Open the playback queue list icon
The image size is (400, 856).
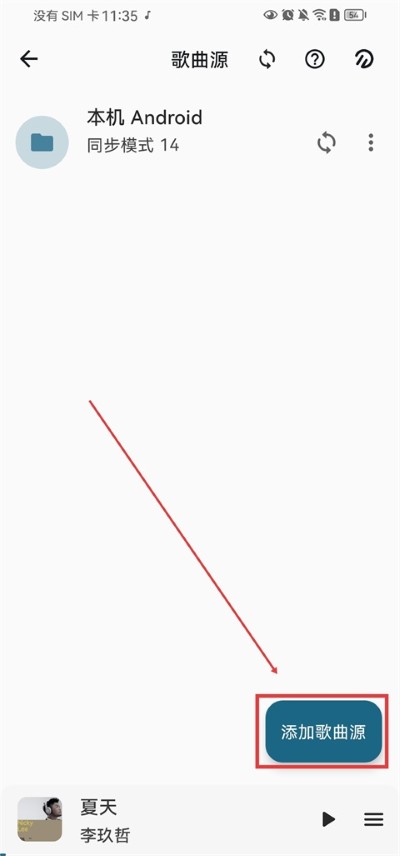[374, 819]
